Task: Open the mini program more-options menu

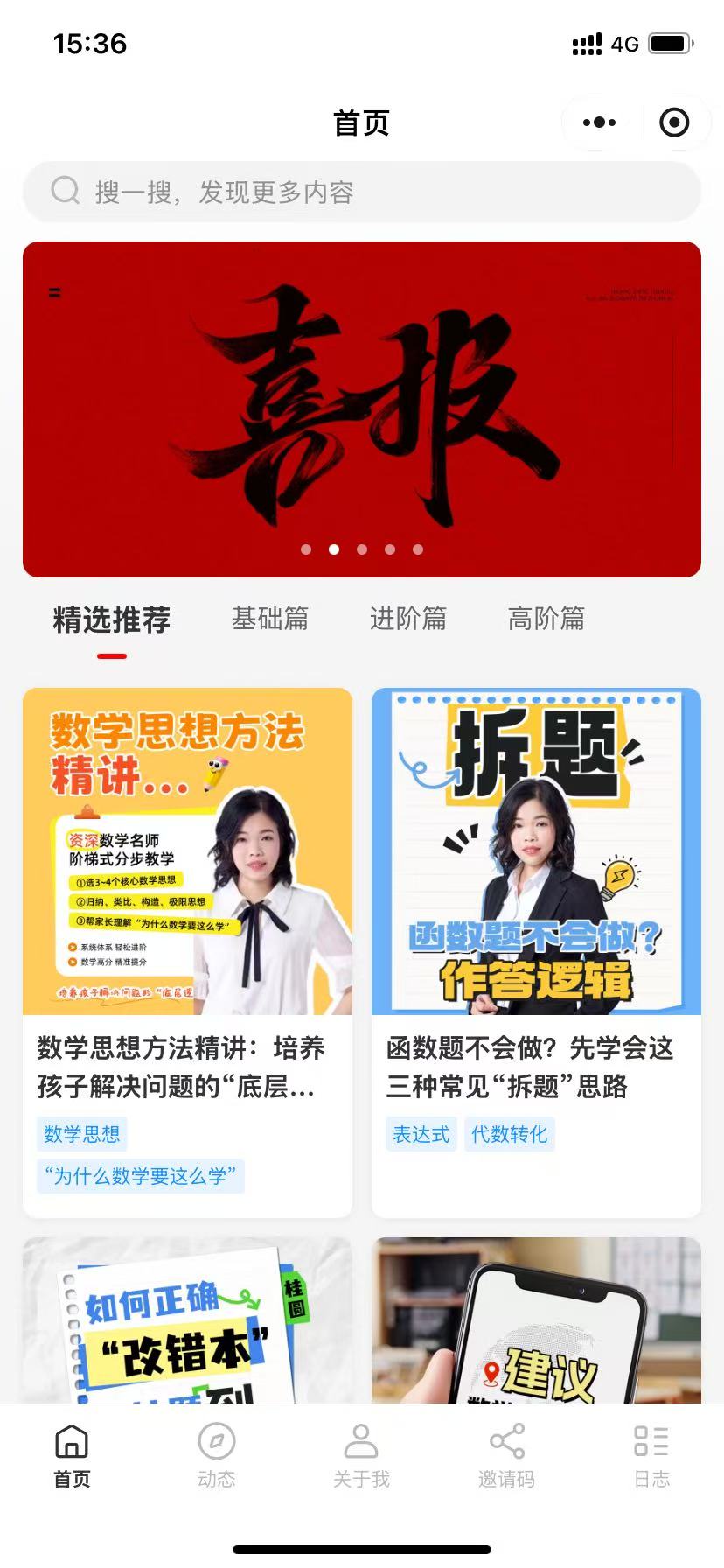Action: click(x=599, y=122)
